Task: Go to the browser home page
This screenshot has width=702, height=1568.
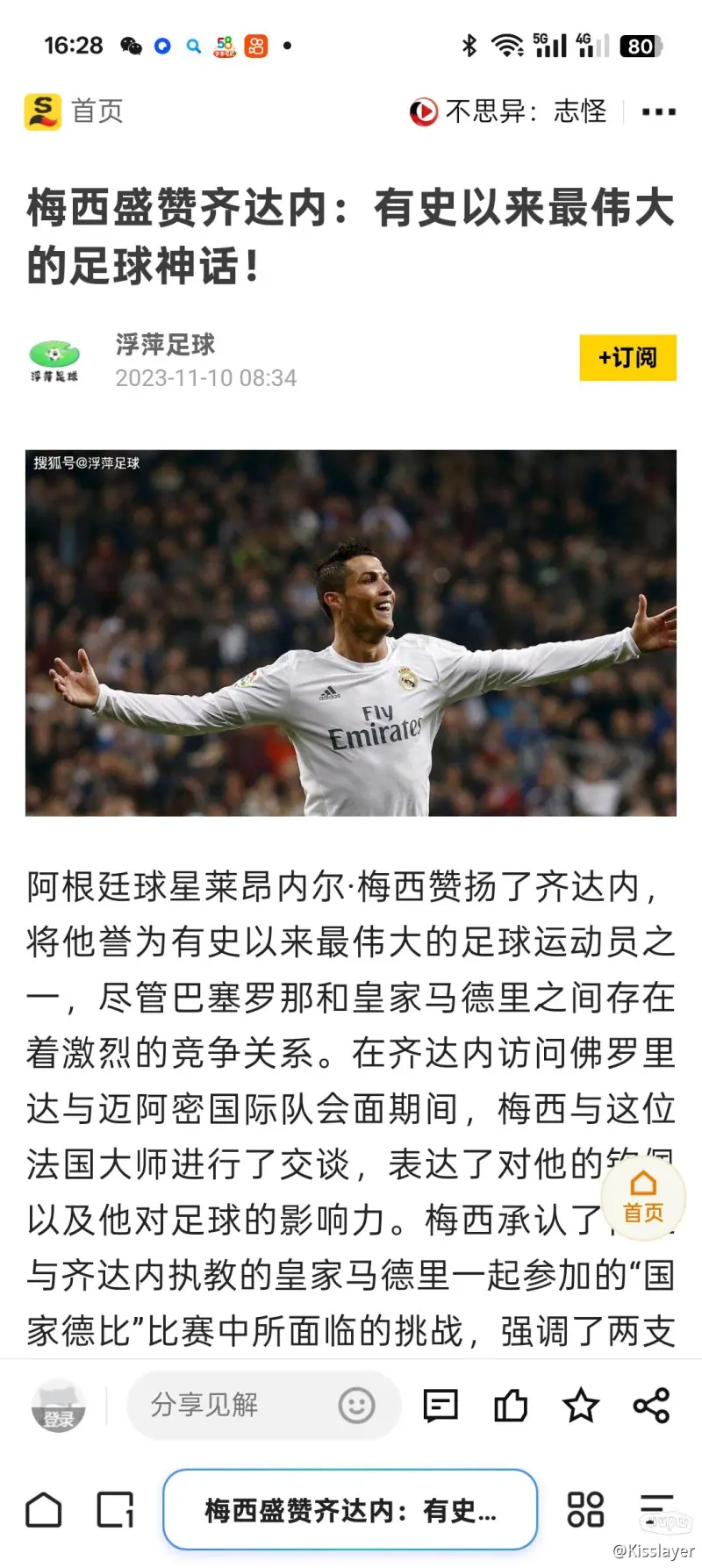Action: coord(44,1510)
